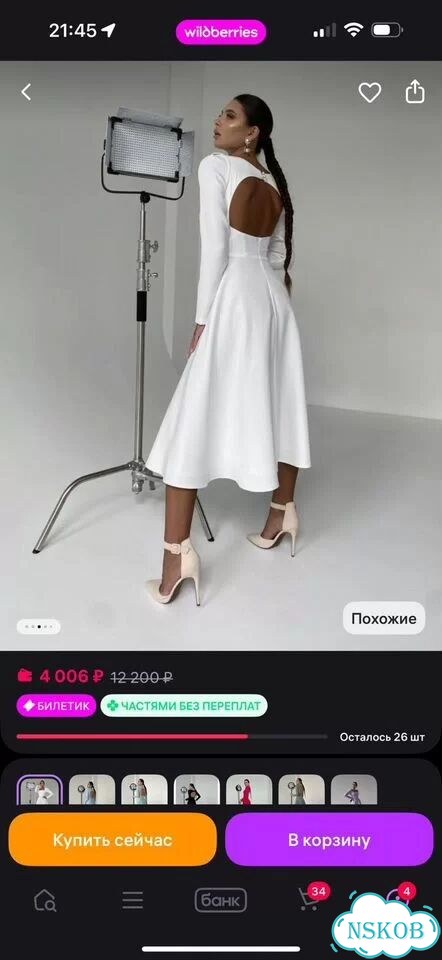The width and height of the screenshot is (442, 960).
Task: Open the ЧАСТЯМИ БЕЗ ПЕРЕПЛАТ installment offer
Action: pyautogui.click(x=184, y=705)
